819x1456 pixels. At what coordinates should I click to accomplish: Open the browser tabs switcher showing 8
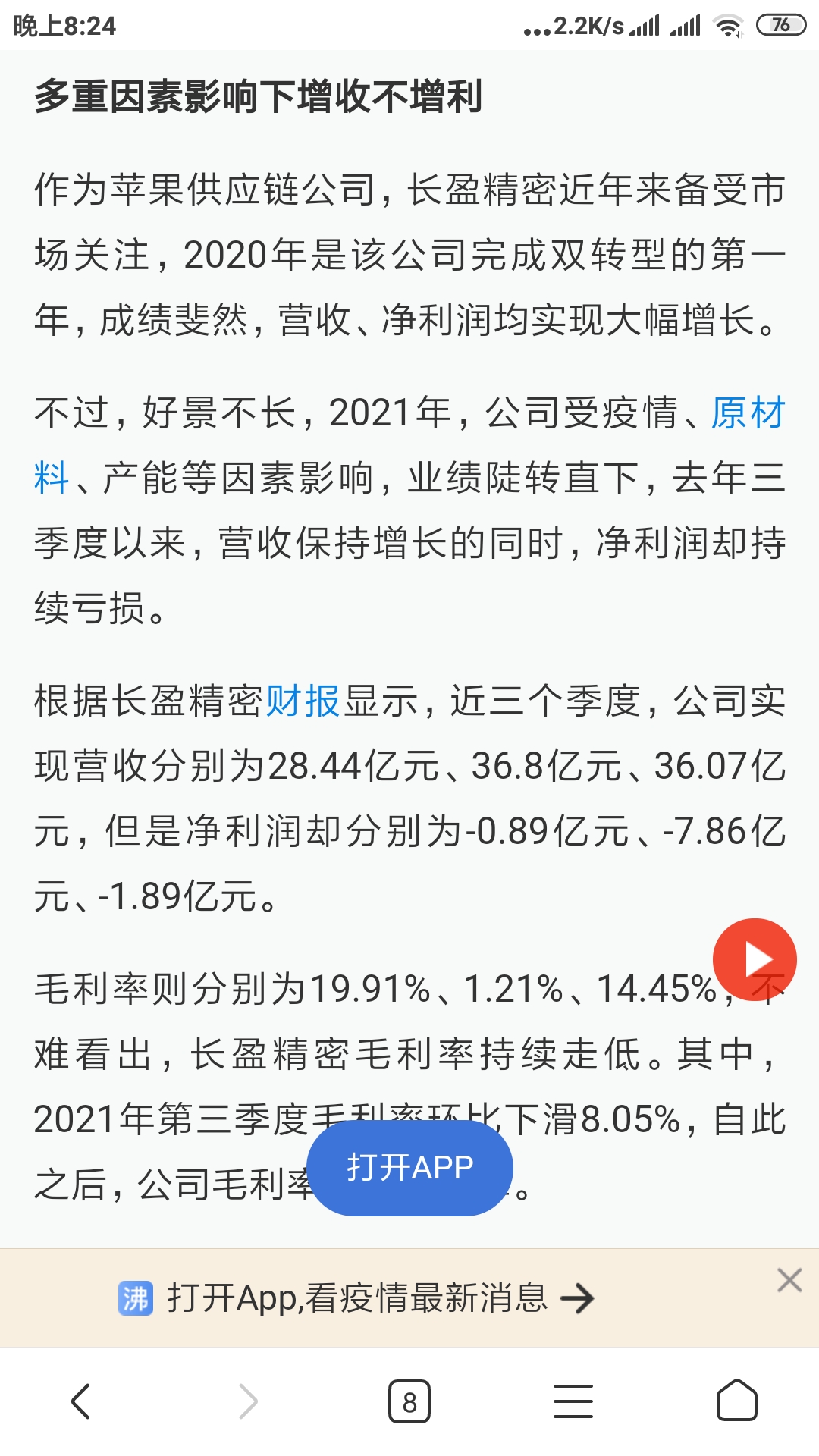pyautogui.click(x=409, y=1401)
